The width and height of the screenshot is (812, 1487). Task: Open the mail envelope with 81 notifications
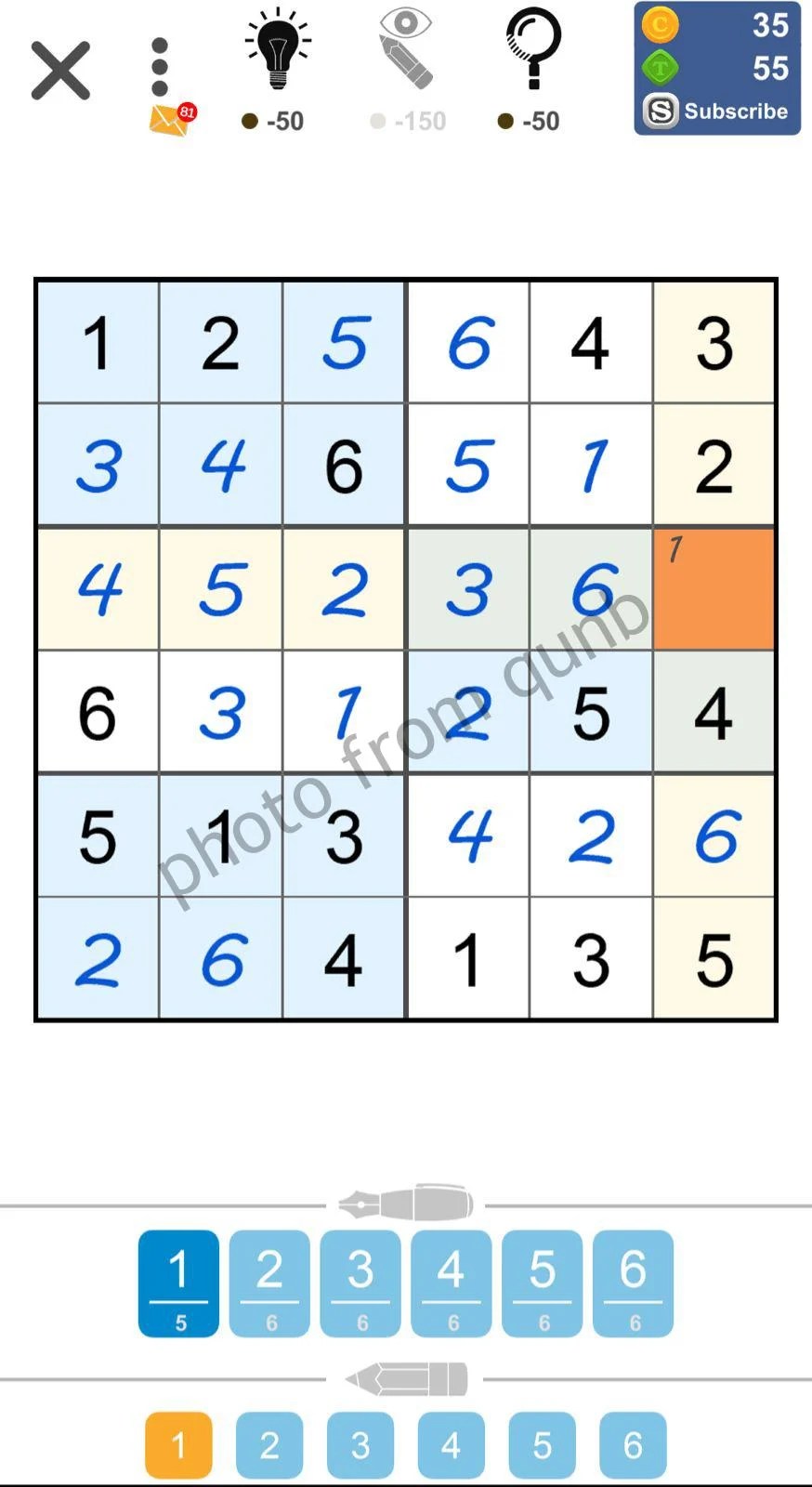tap(168, 119)
